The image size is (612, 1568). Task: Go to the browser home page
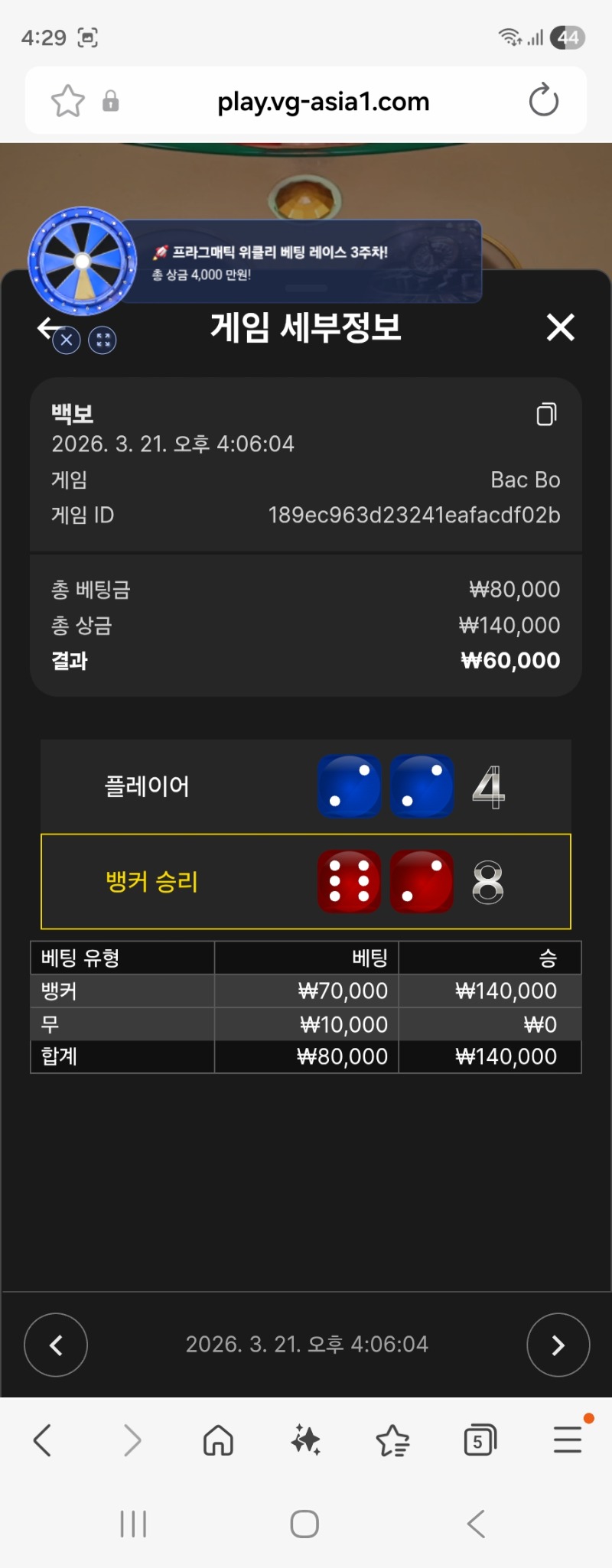218,1441
